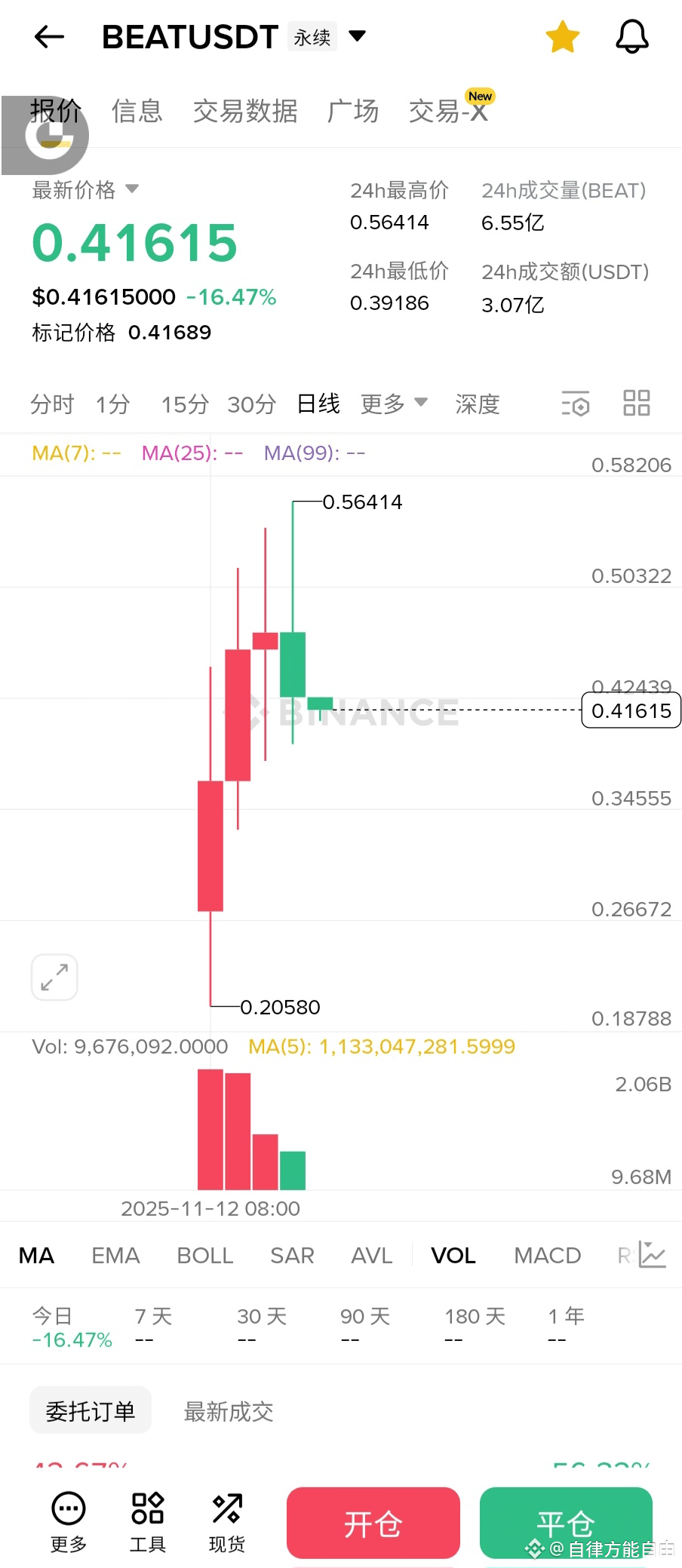The image size is (682, 1568).
Task: Tap 开仓 to open position
Action: click(373, 1523)
